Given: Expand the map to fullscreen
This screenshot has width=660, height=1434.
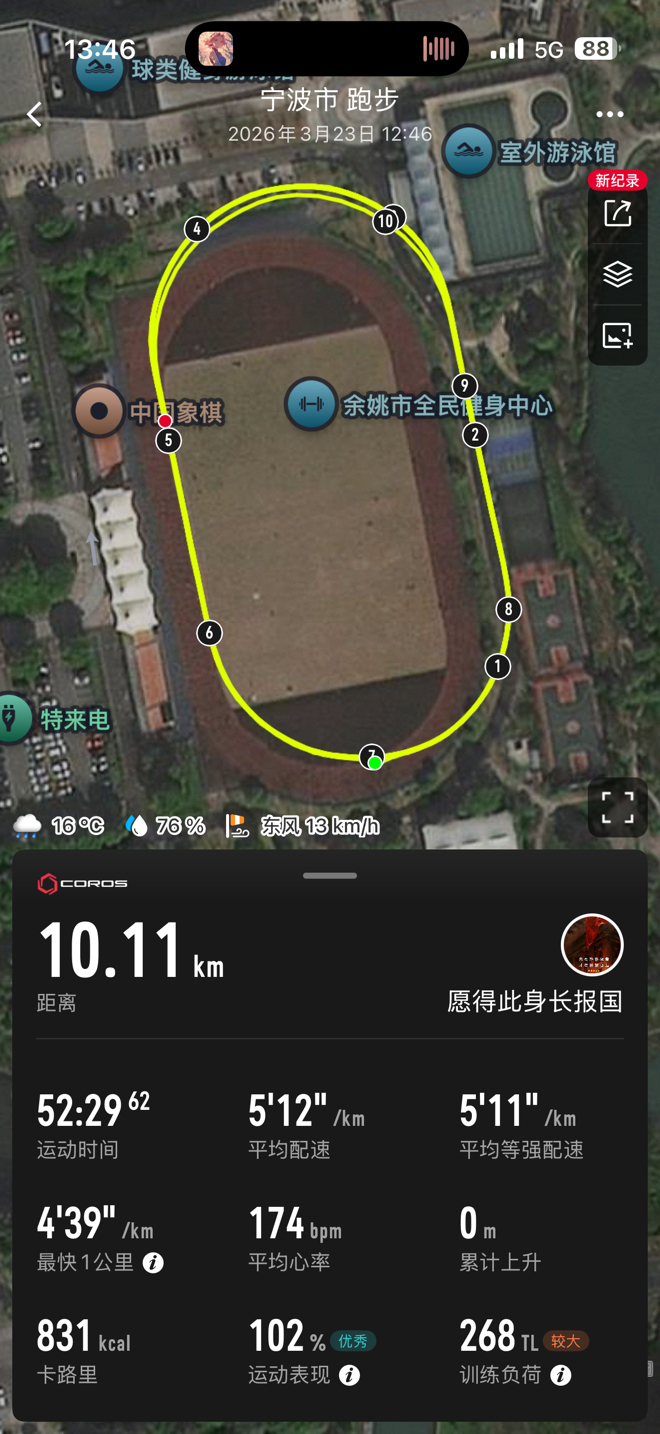Looking at the screenshot, I should pyautogui.click(x=617, y=807).
